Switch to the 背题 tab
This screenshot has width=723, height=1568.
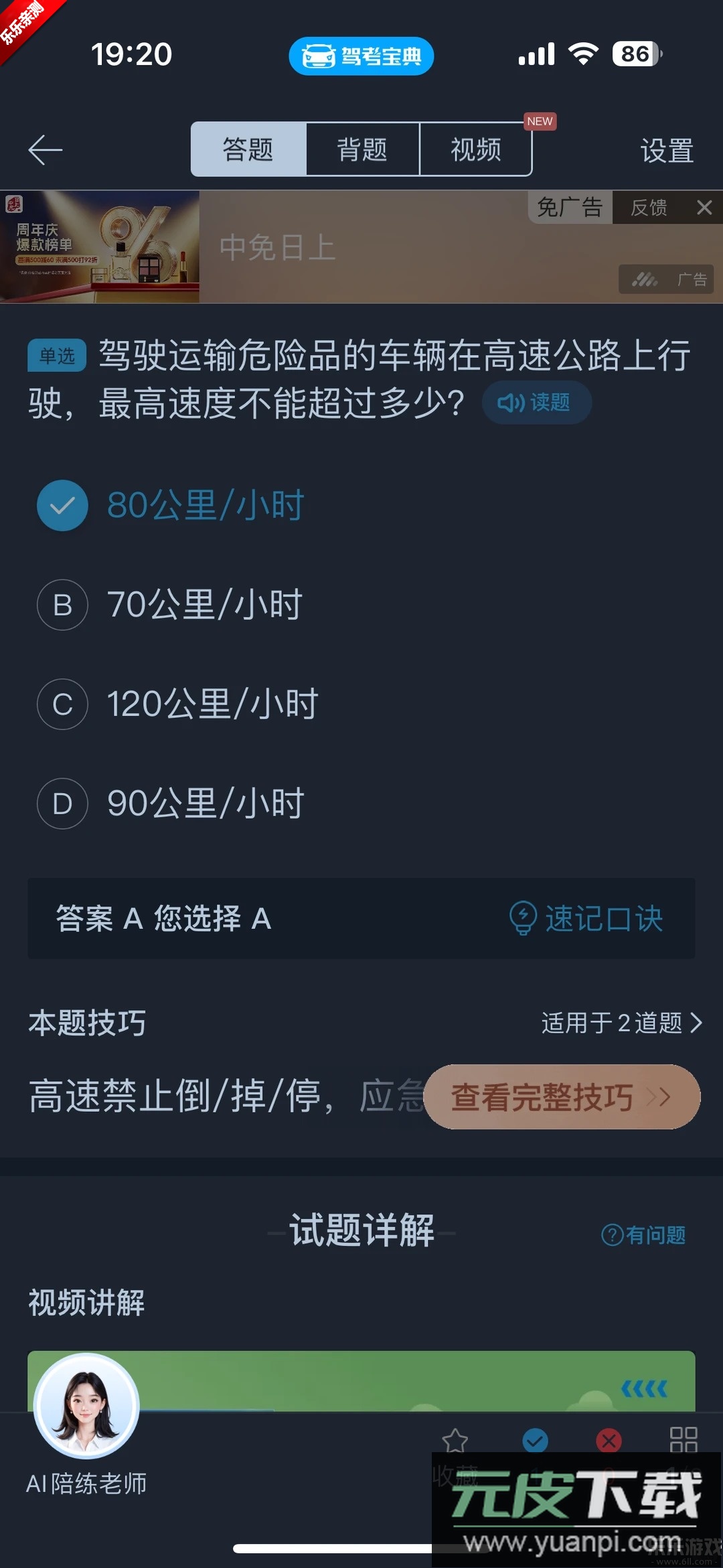361,149
